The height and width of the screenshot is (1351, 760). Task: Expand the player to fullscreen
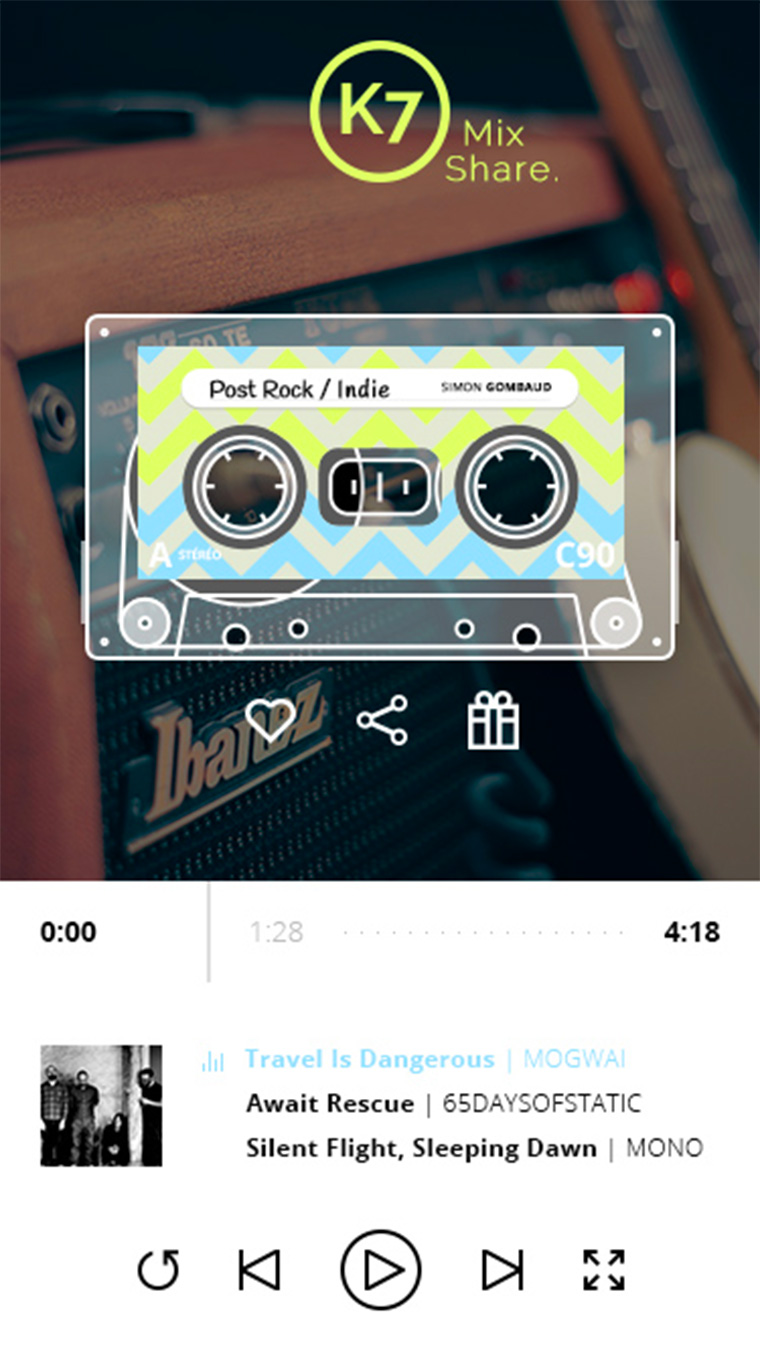[604, 1270]
